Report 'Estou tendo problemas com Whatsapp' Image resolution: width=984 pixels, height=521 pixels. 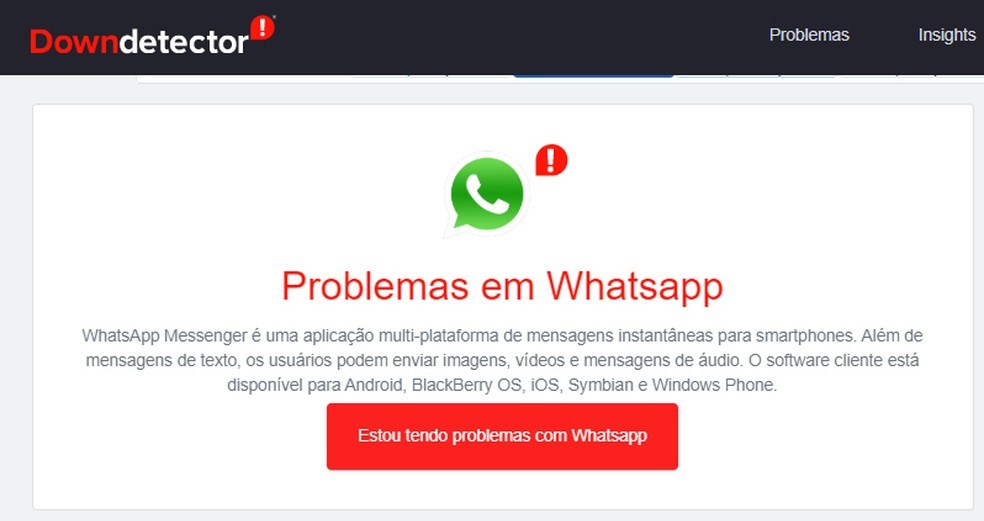[x=502, y=437]
